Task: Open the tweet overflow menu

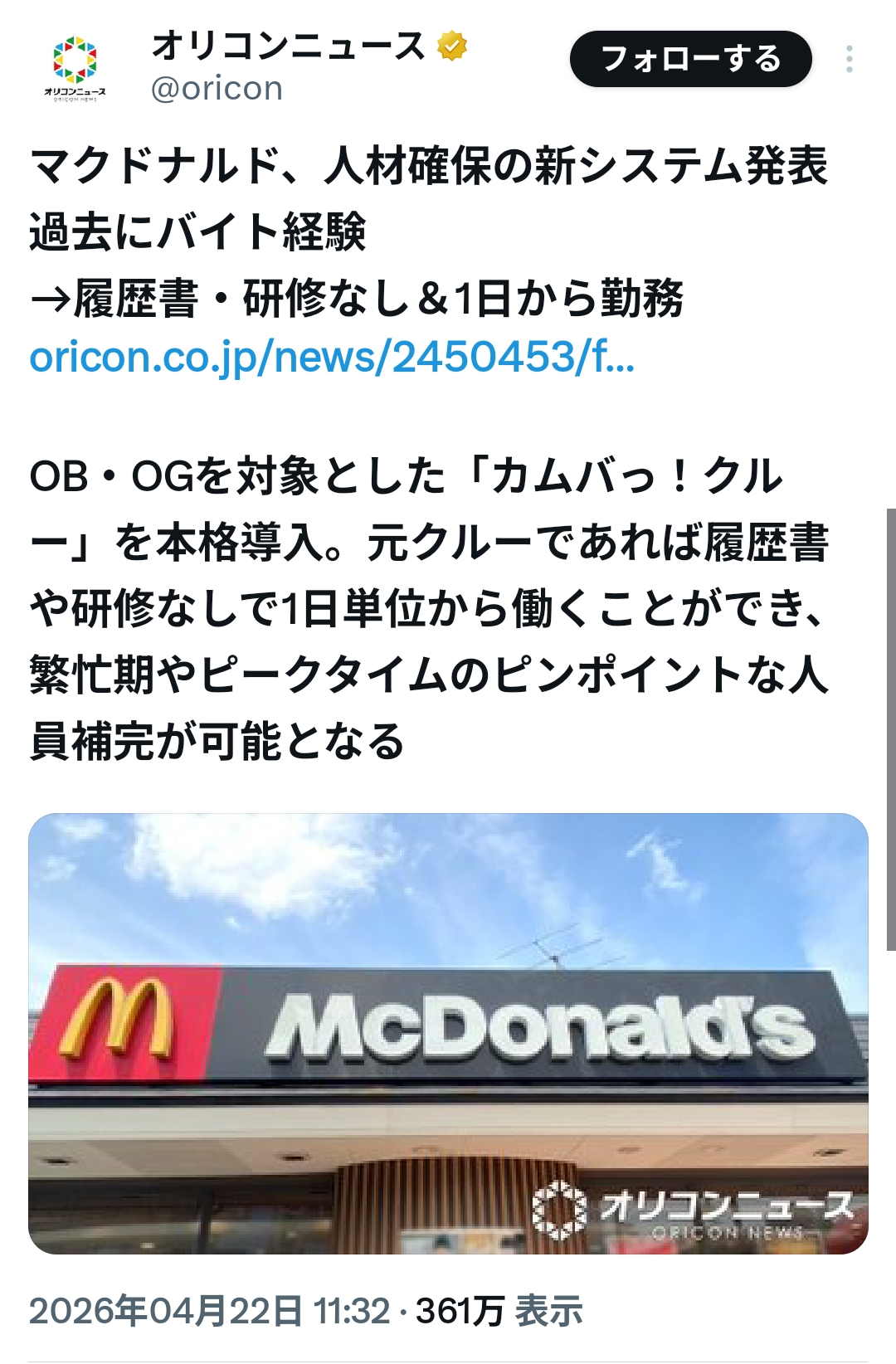Action: tap(849, 59)
